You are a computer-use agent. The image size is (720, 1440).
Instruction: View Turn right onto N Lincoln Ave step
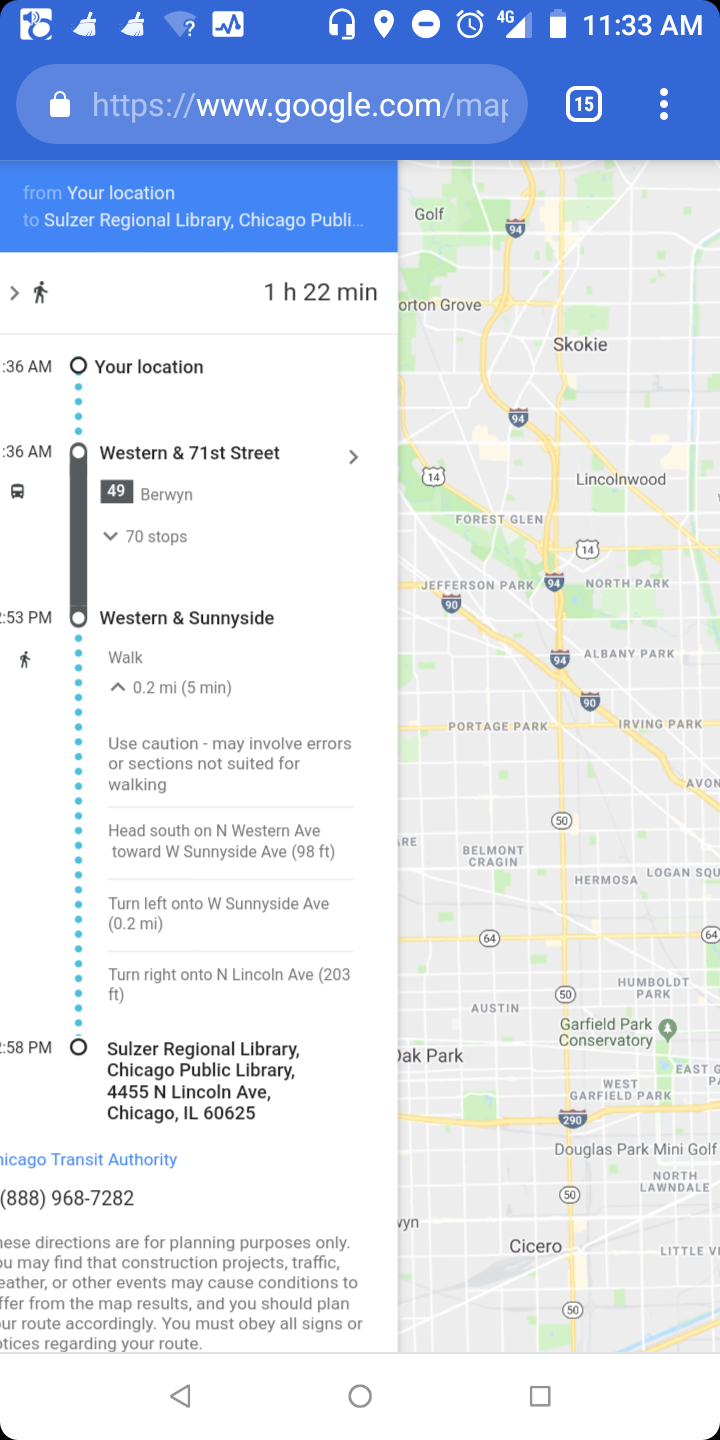[x=228, y=984]
